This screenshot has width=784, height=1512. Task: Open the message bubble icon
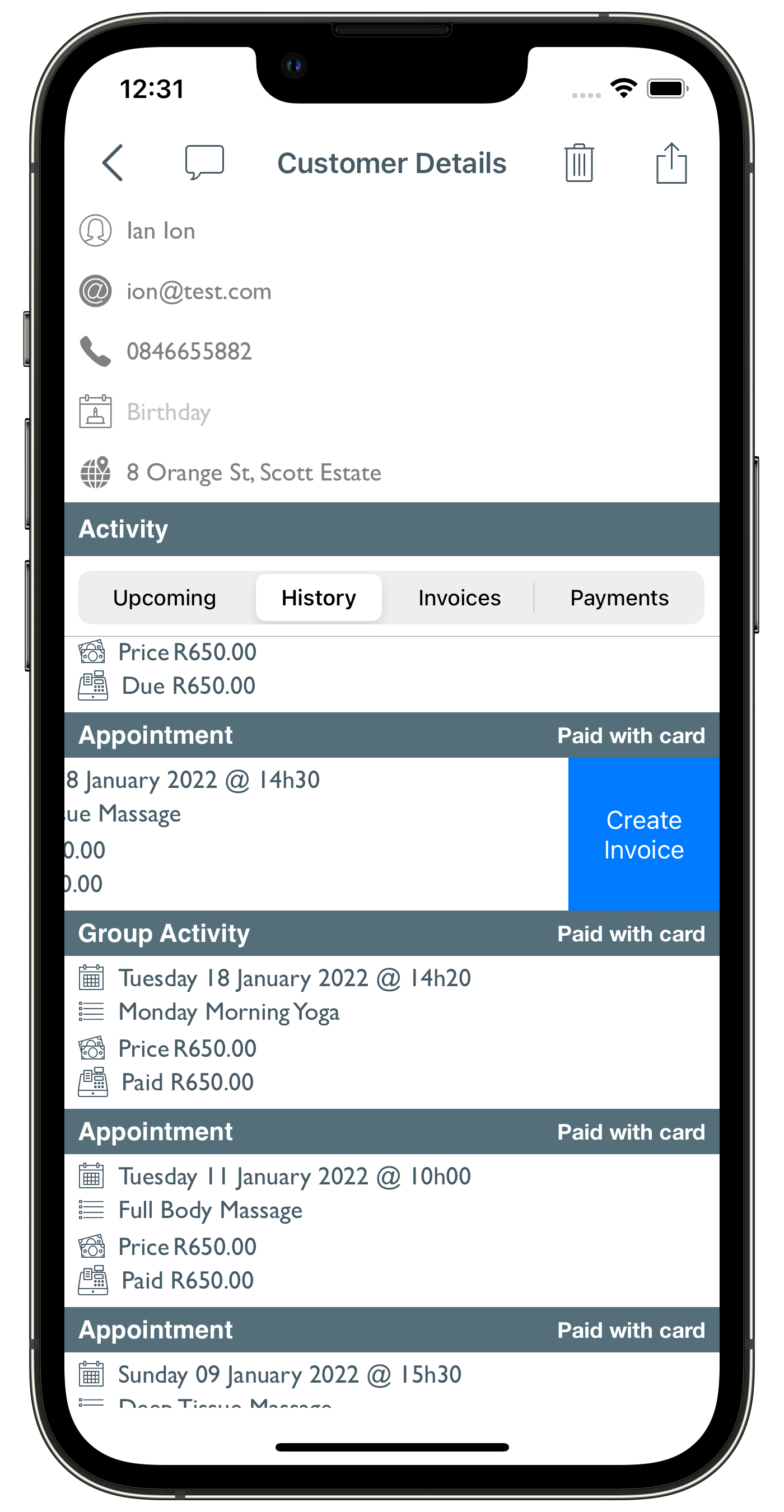point(204,161)
